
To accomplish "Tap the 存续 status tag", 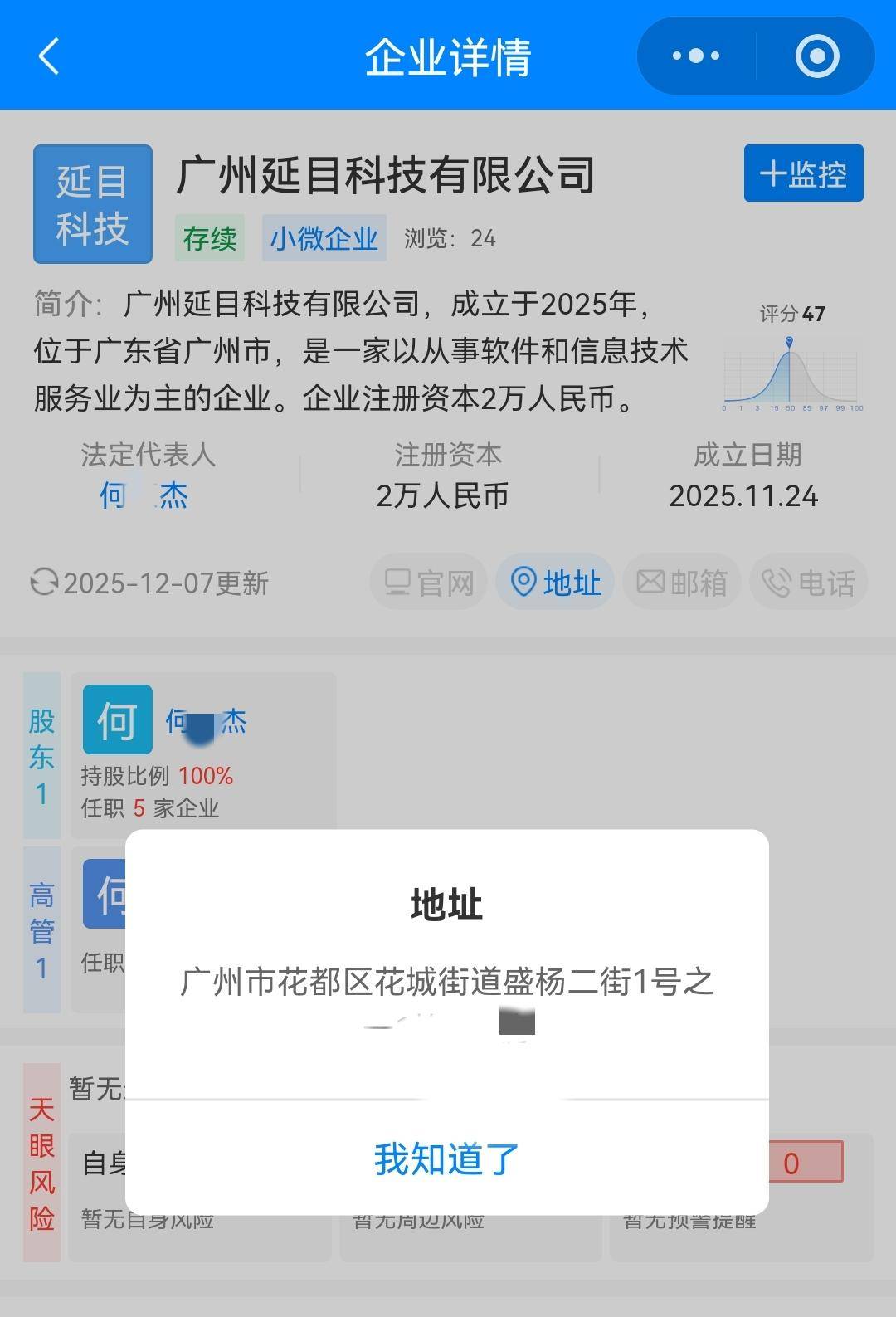I will click(x=208, y=238).
